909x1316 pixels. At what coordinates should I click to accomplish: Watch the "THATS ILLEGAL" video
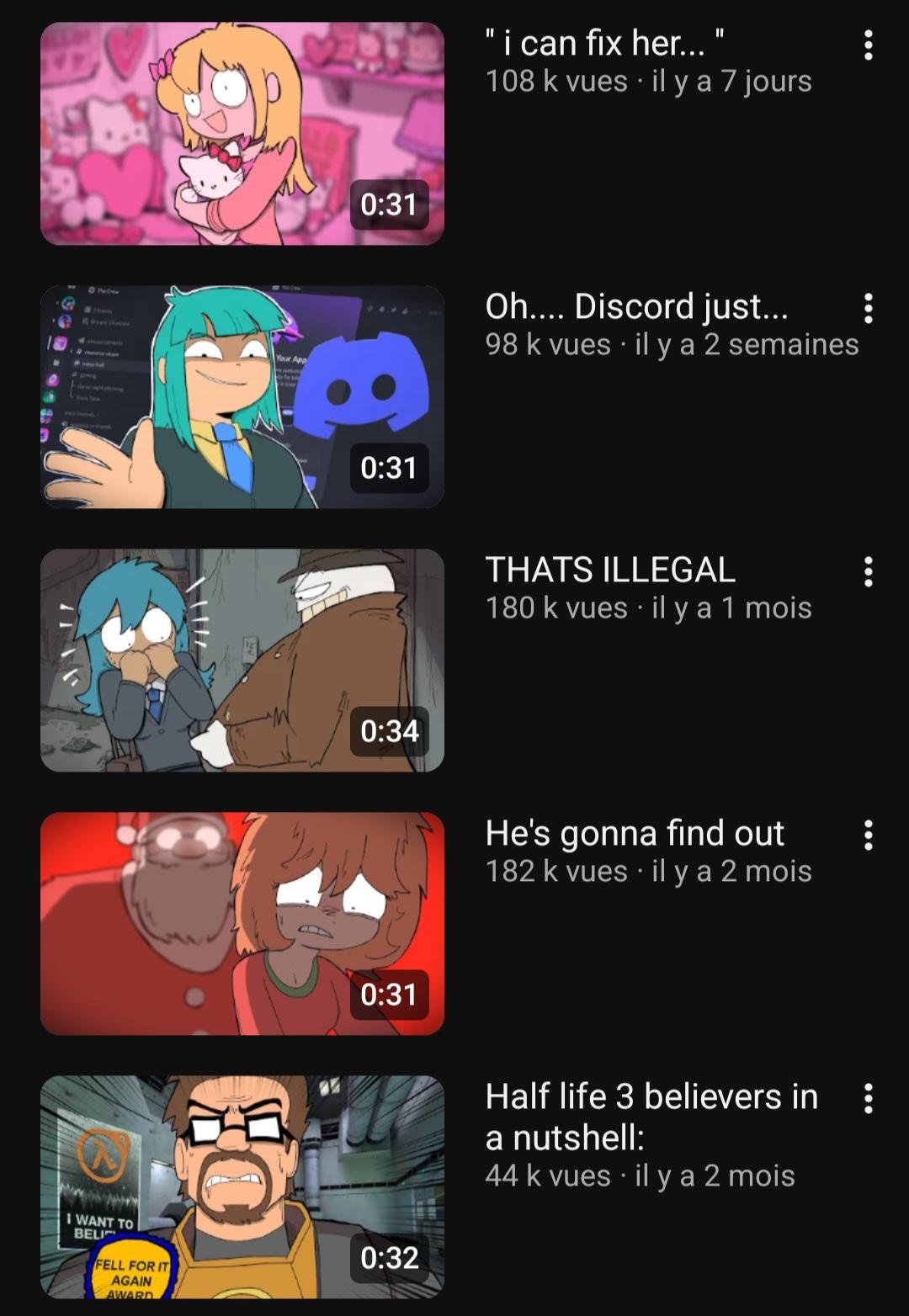[242, 661]
